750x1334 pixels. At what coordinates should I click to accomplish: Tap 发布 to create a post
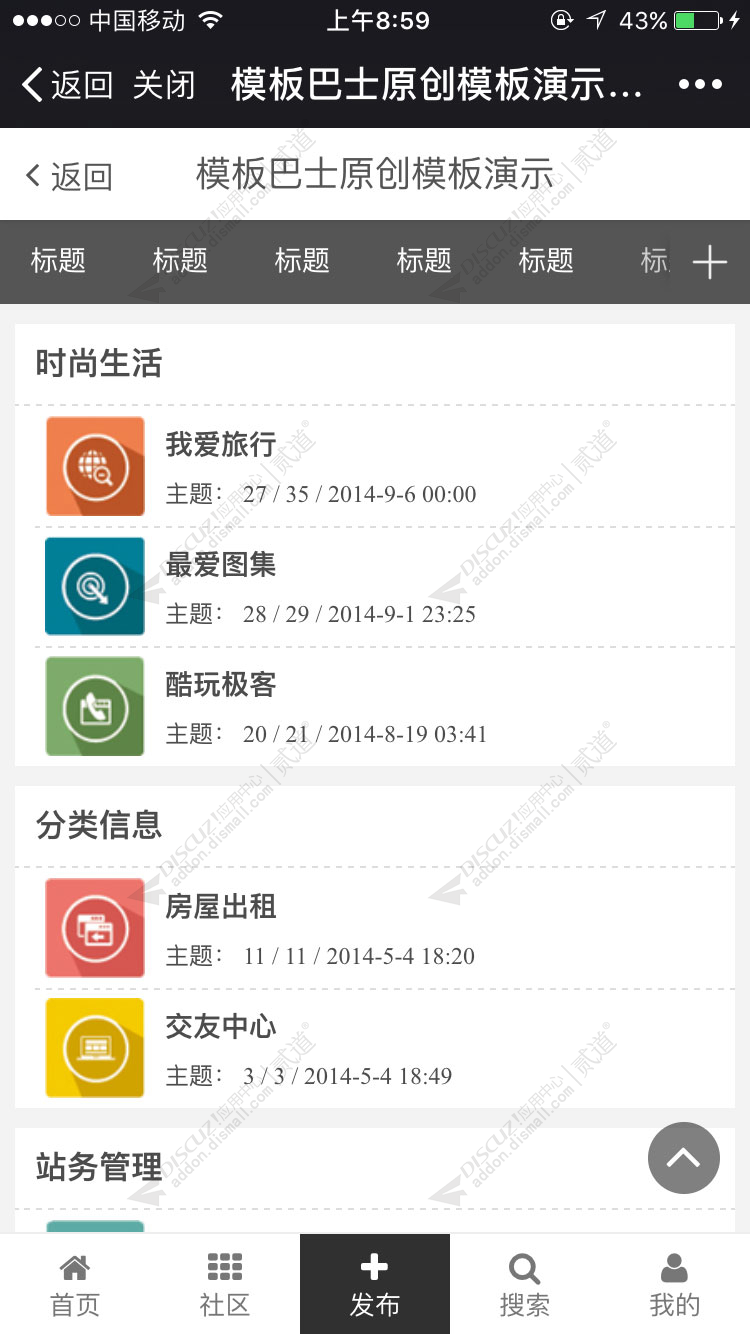click(375, 1285)
